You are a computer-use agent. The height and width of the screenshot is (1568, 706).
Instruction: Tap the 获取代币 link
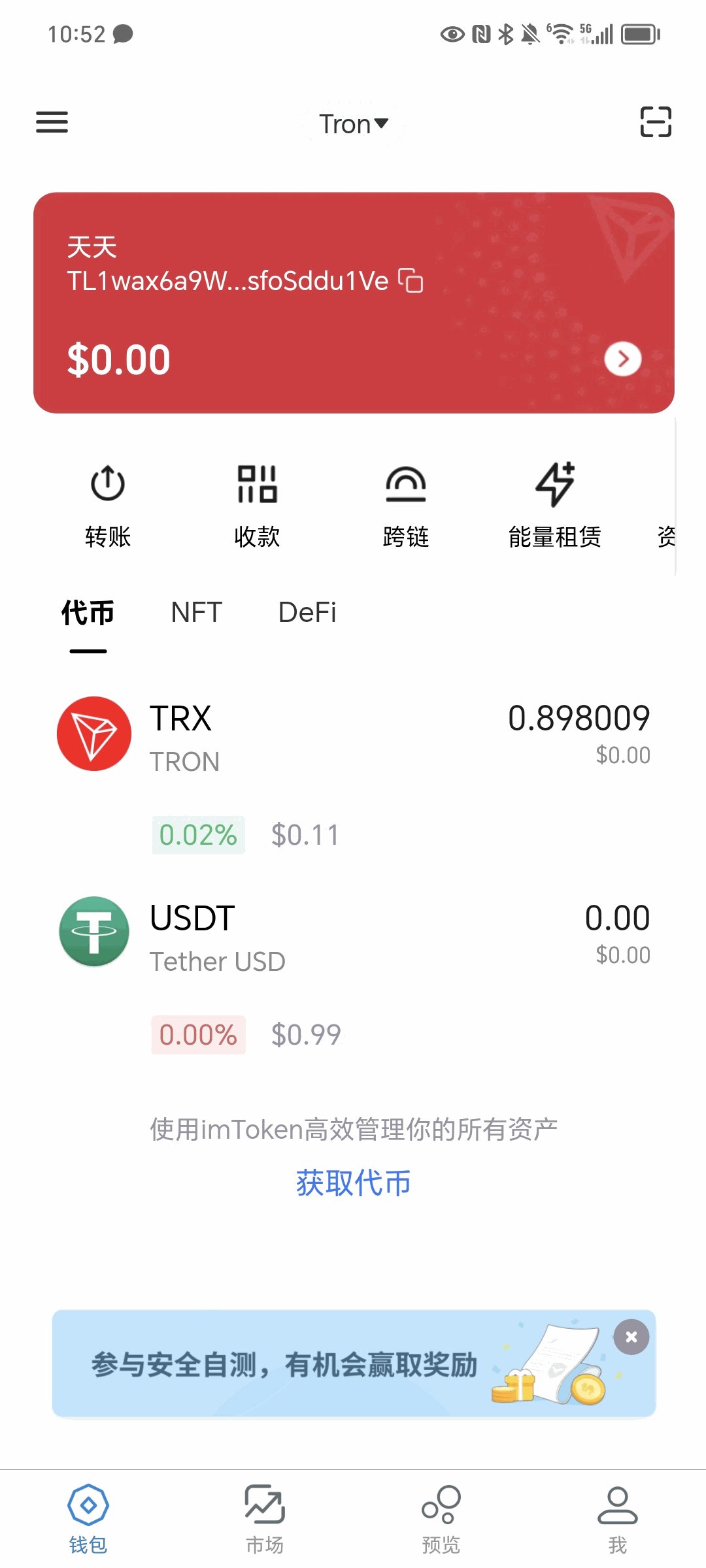coord(353,1181)
